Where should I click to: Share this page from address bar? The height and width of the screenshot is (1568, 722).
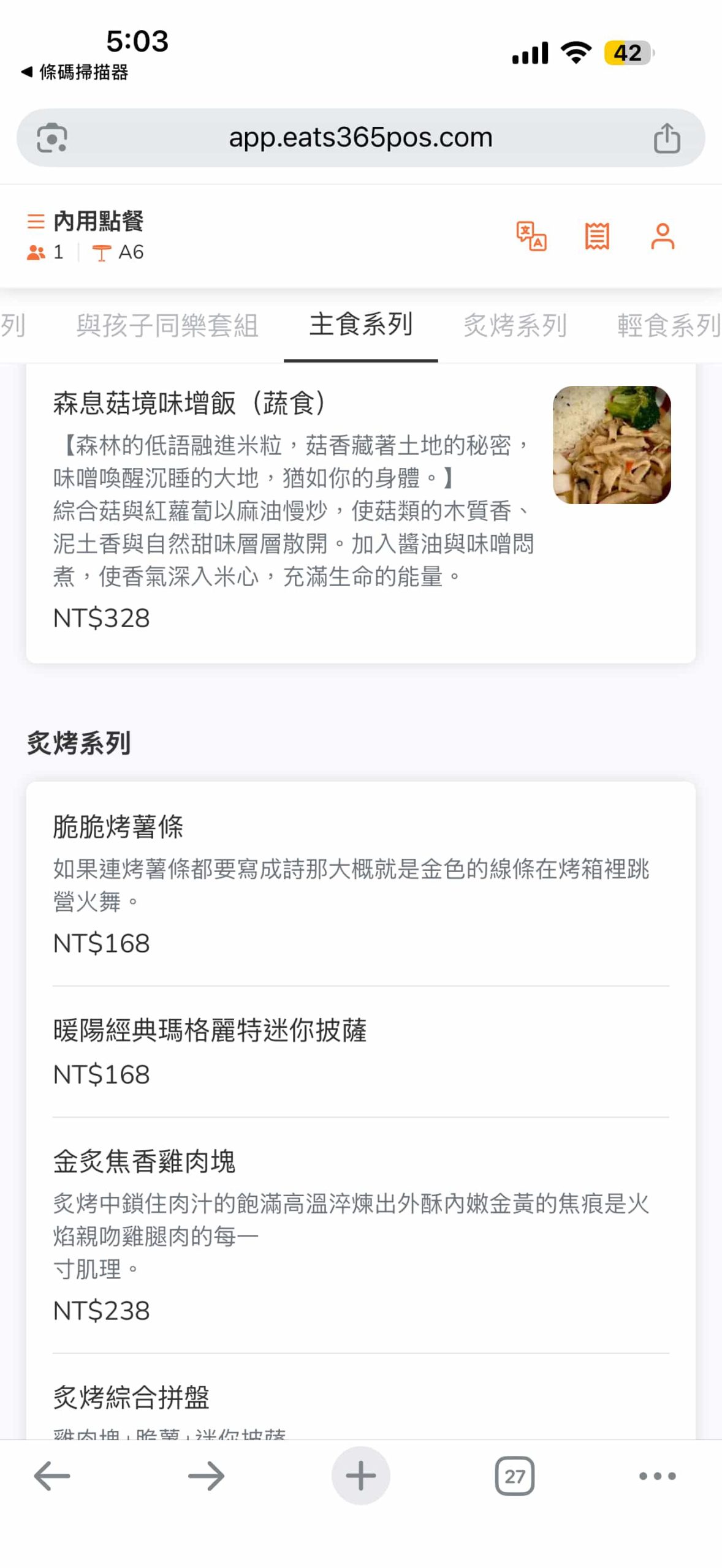point(667,138)
